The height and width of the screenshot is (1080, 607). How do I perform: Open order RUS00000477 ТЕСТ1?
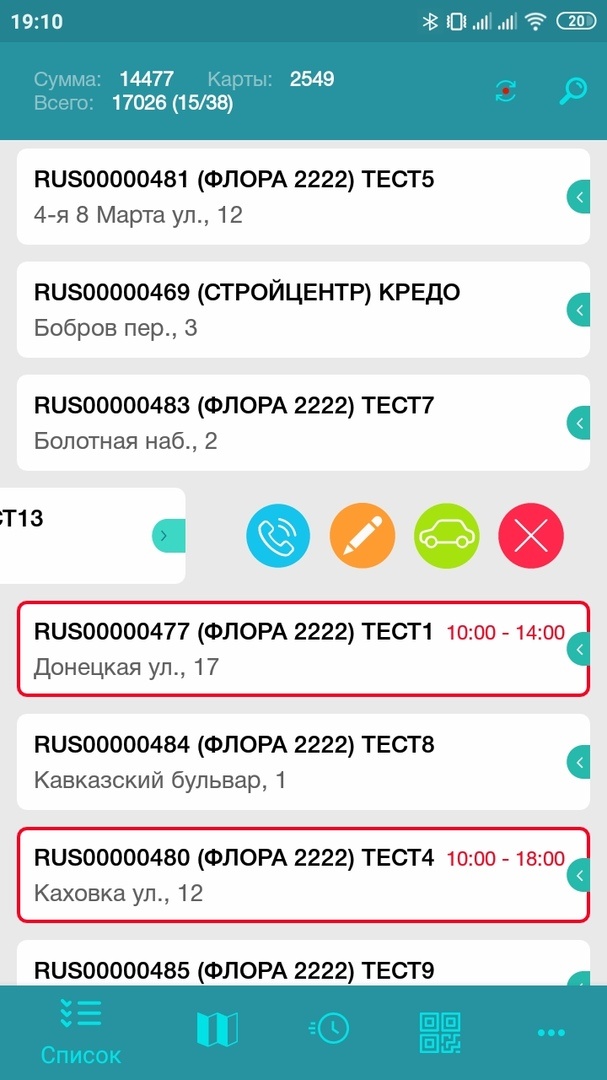tap(303, 649)
